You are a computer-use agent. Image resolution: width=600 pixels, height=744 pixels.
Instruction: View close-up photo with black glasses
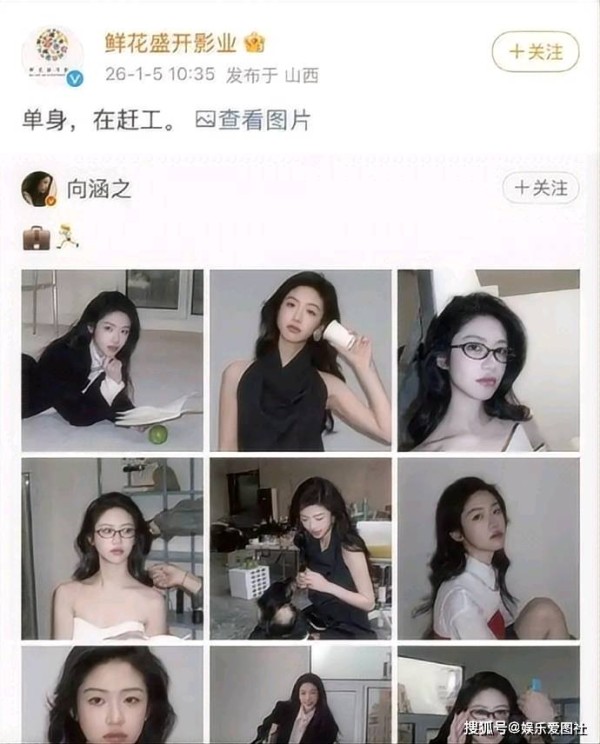click(488, 360)
